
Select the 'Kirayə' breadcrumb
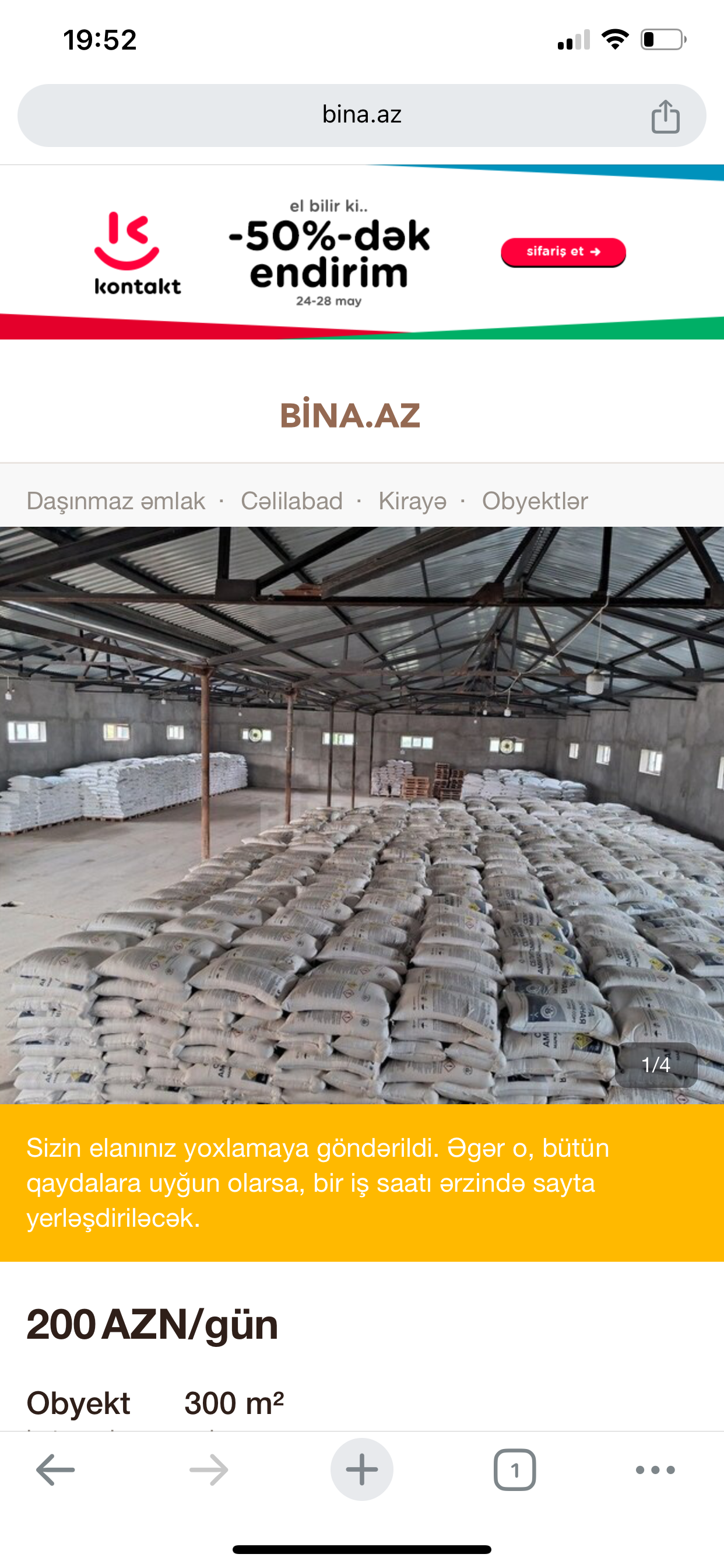(413, 501)
